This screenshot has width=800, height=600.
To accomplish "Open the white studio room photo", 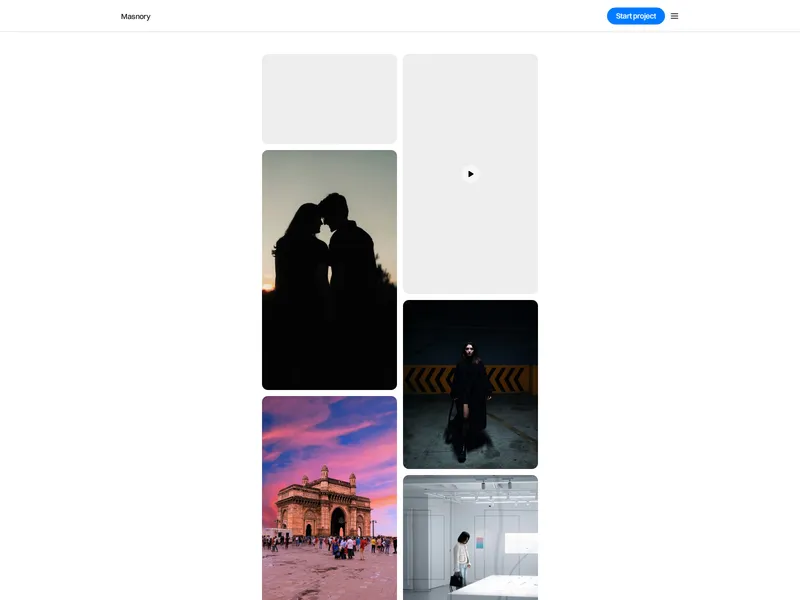I will click(x=470, y=537).
